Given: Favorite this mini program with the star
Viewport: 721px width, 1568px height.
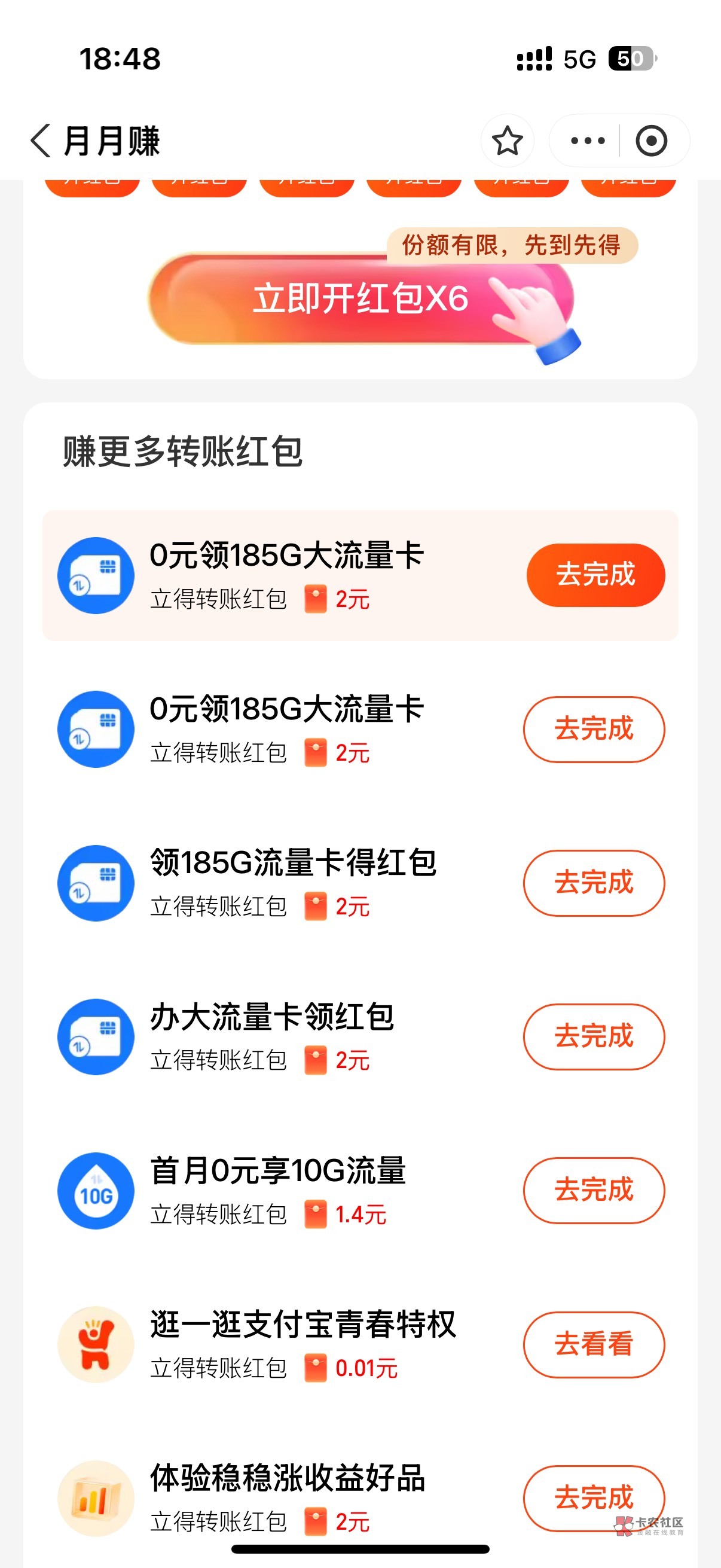Looking at the screenshot, I should click(507, 141).
